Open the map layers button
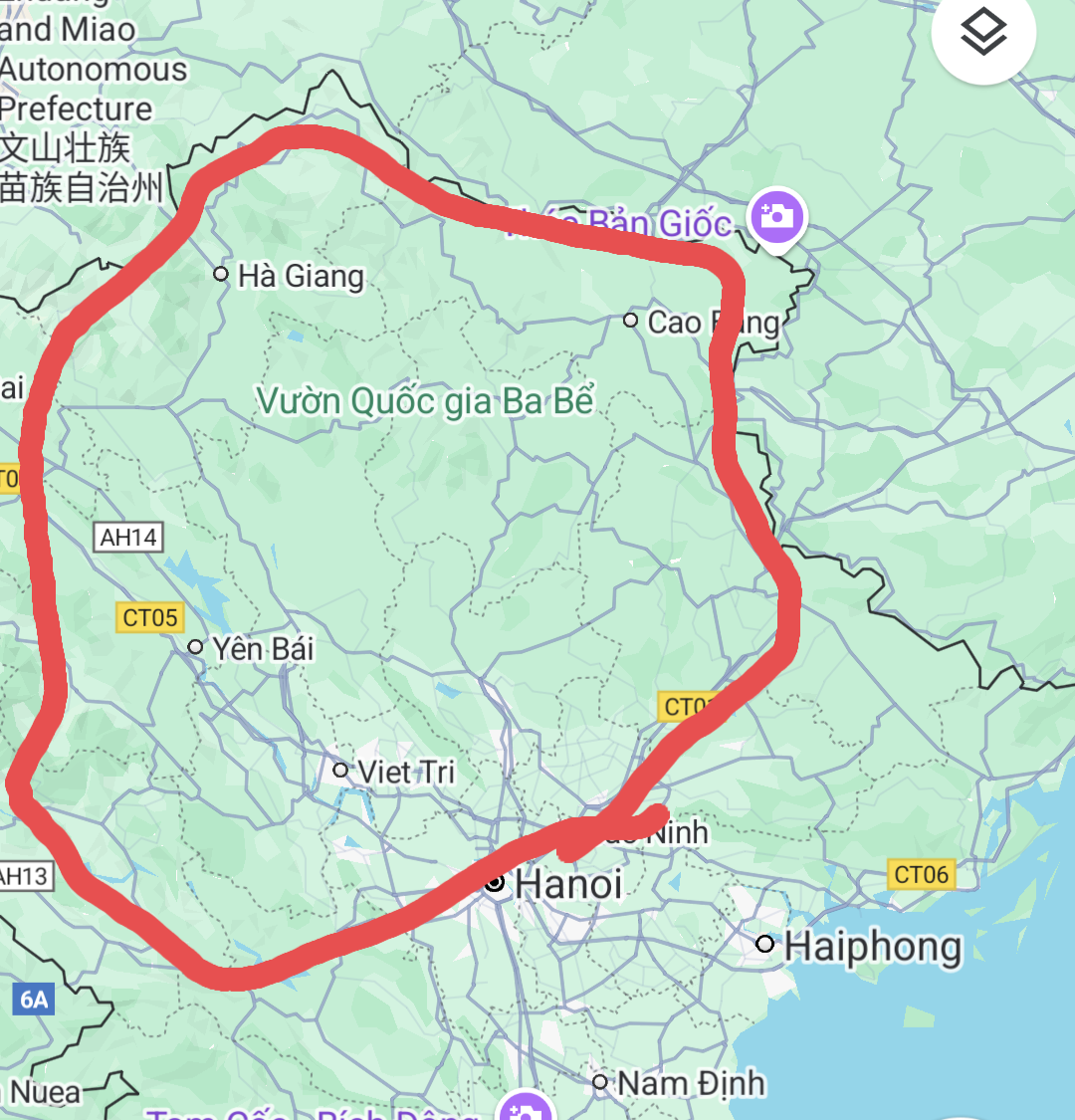 pos(983,34)
